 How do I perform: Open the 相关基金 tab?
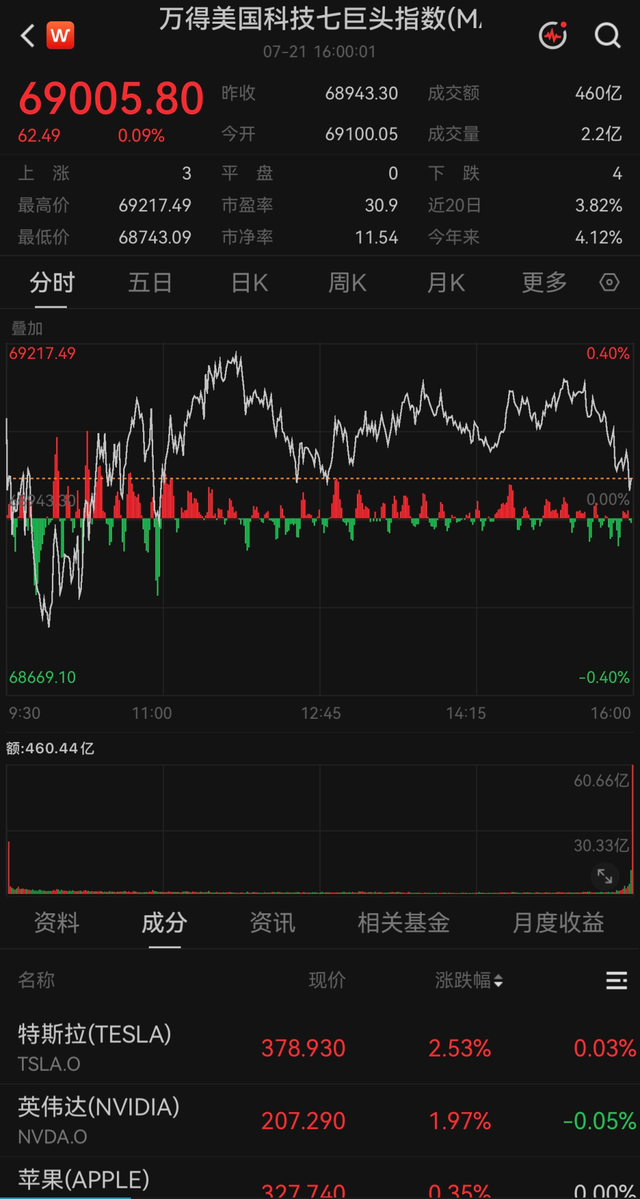coord(404,923)
